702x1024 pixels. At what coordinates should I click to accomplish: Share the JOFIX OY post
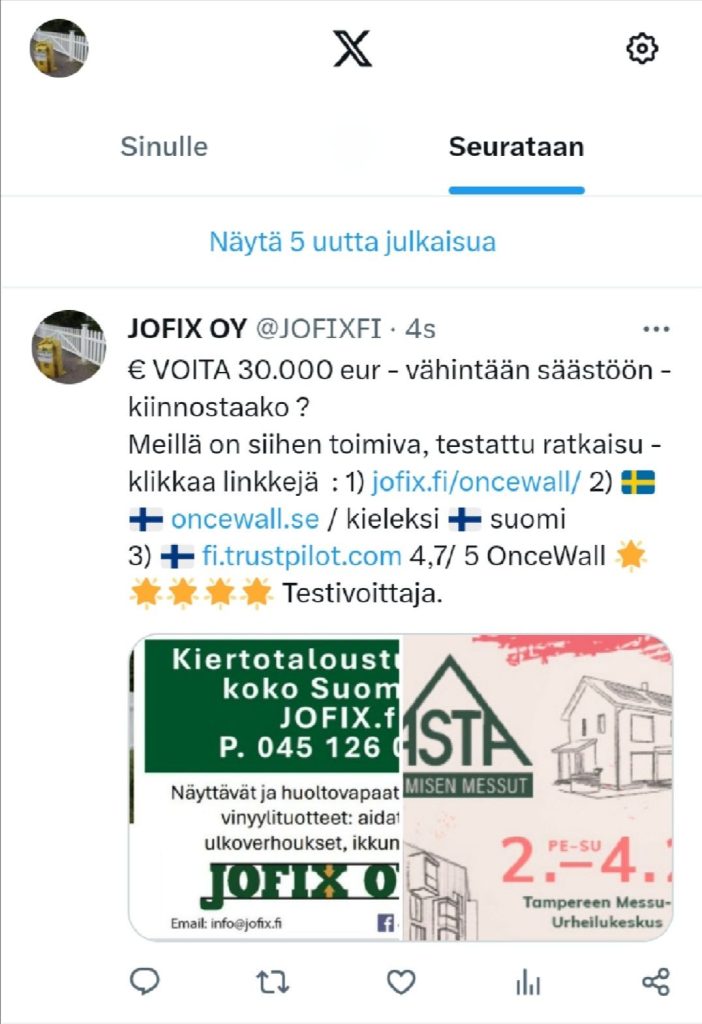pyautogui.click(x=655, y=982)
